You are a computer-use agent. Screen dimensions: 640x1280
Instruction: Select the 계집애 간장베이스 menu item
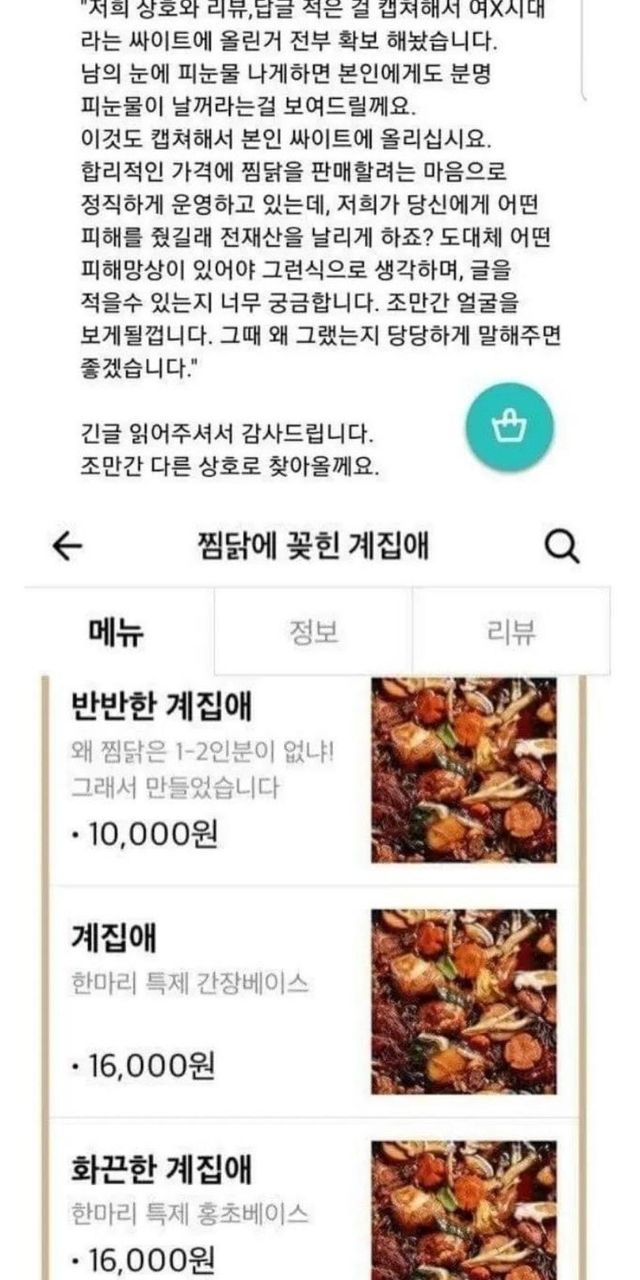point(313,1002)
